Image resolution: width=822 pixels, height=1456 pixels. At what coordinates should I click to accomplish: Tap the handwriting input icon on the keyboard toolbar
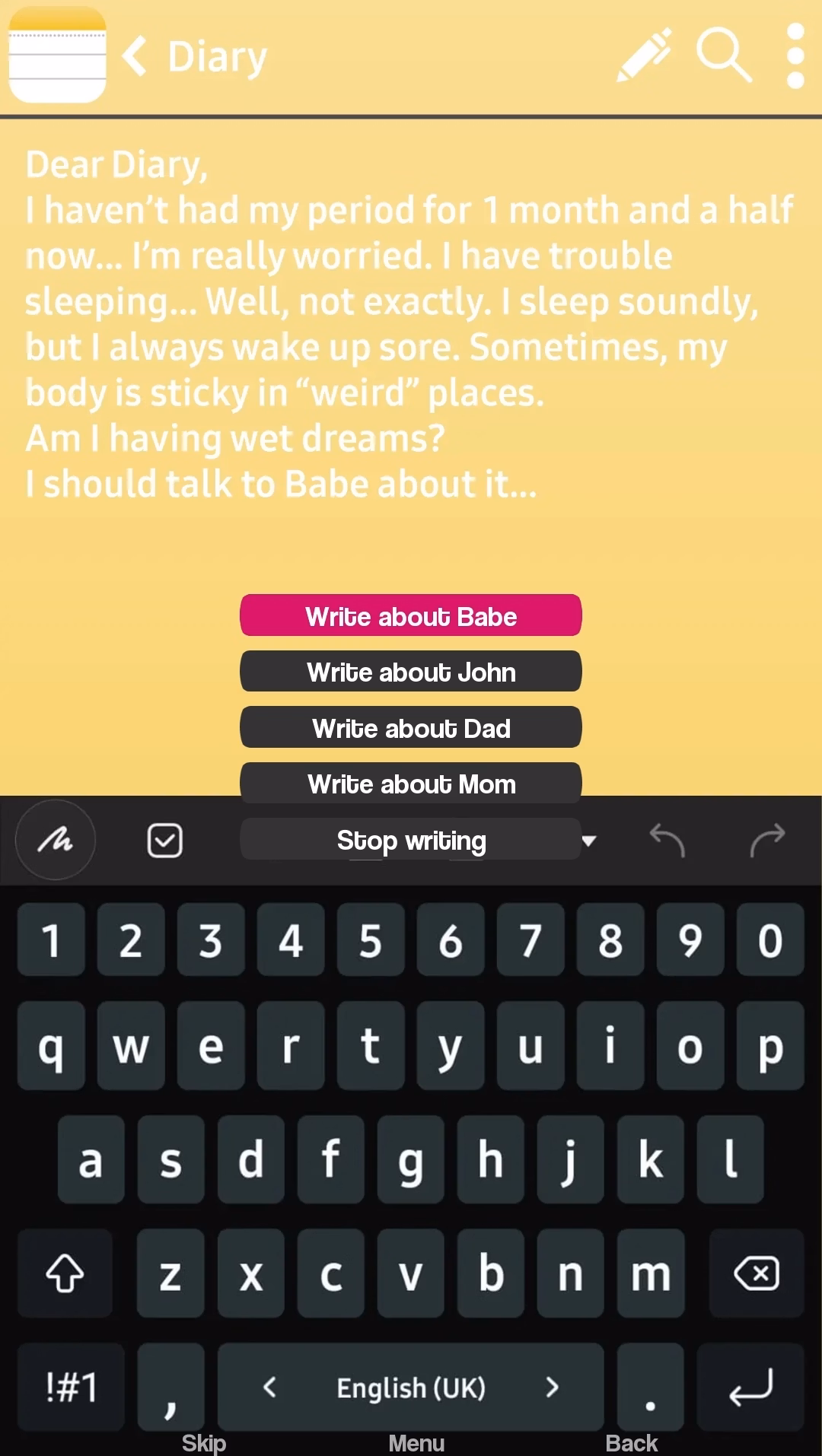(x=55, y=839)
